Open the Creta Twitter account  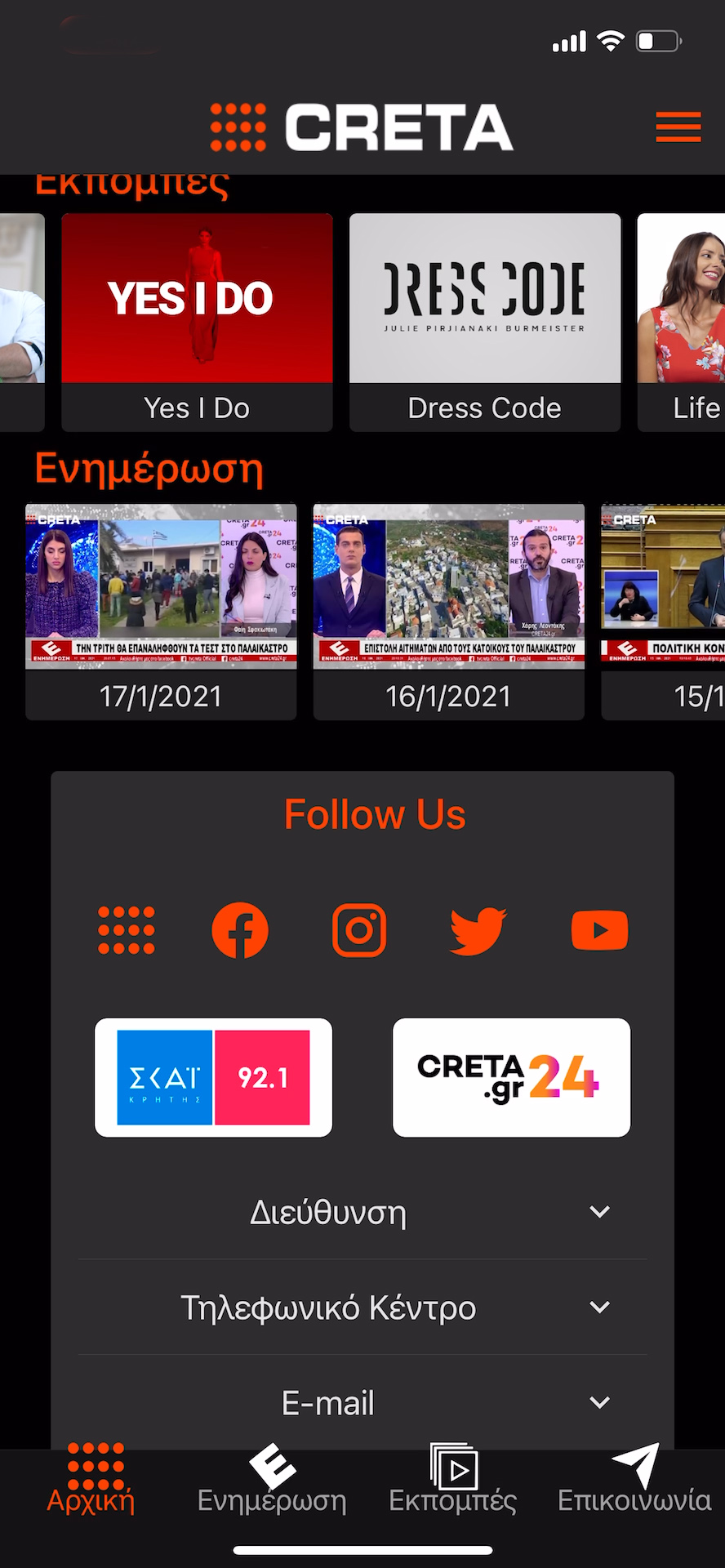pyautogui.click(x=478, y=930)
